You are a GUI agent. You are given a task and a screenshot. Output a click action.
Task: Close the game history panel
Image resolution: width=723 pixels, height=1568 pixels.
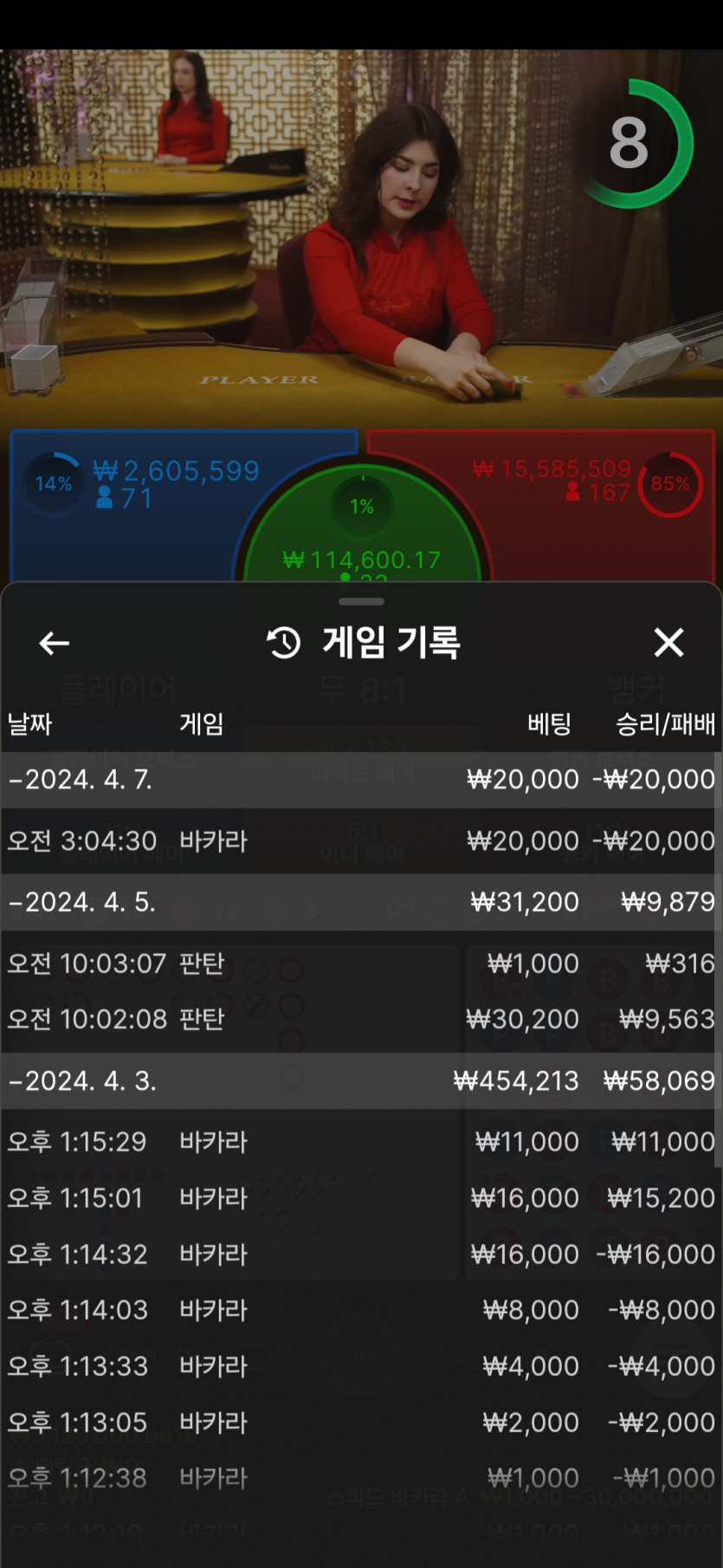point(668,643)
